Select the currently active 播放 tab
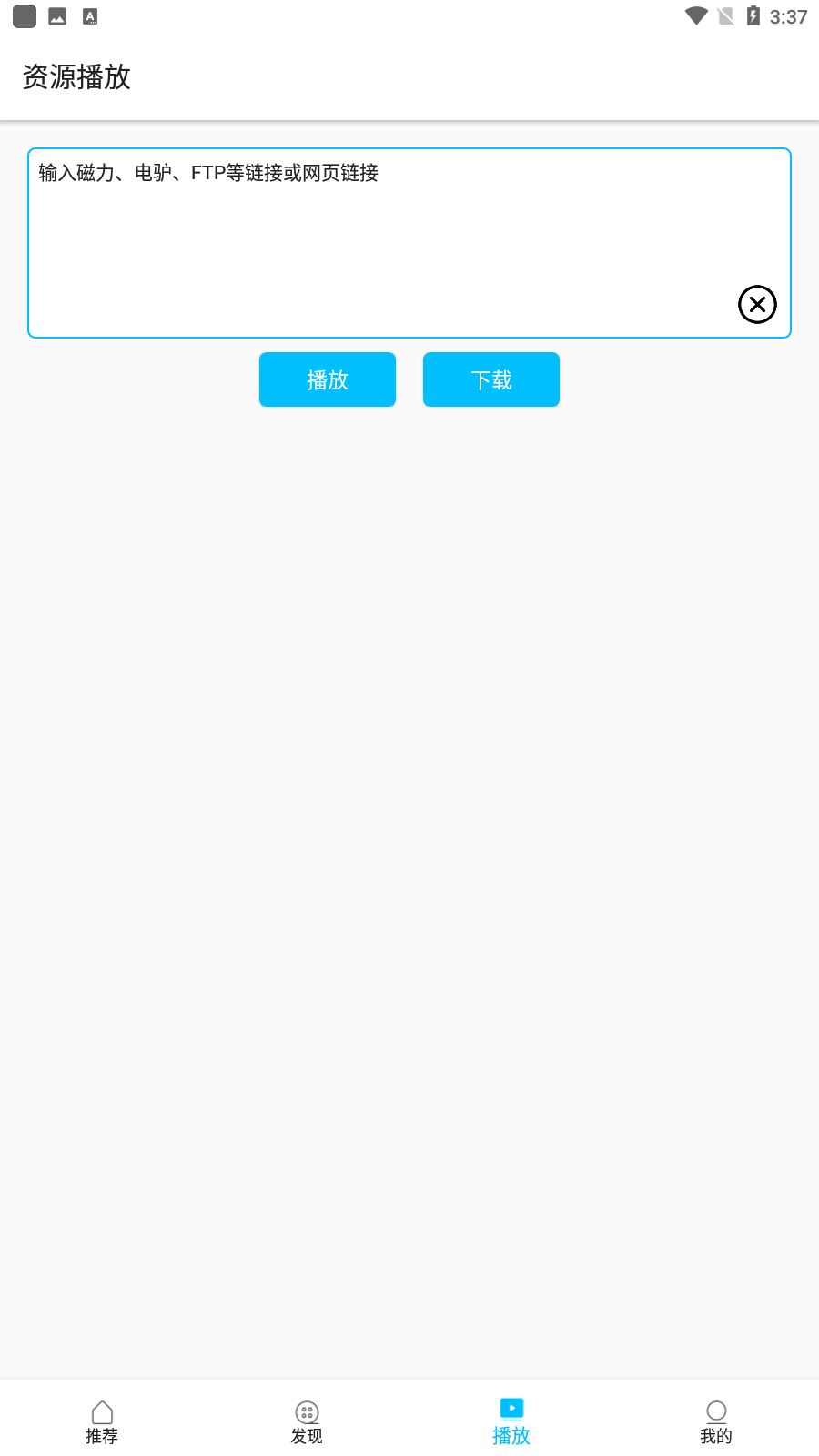The width and height of the screenshot is (819, 1456). pos(511,1421)
